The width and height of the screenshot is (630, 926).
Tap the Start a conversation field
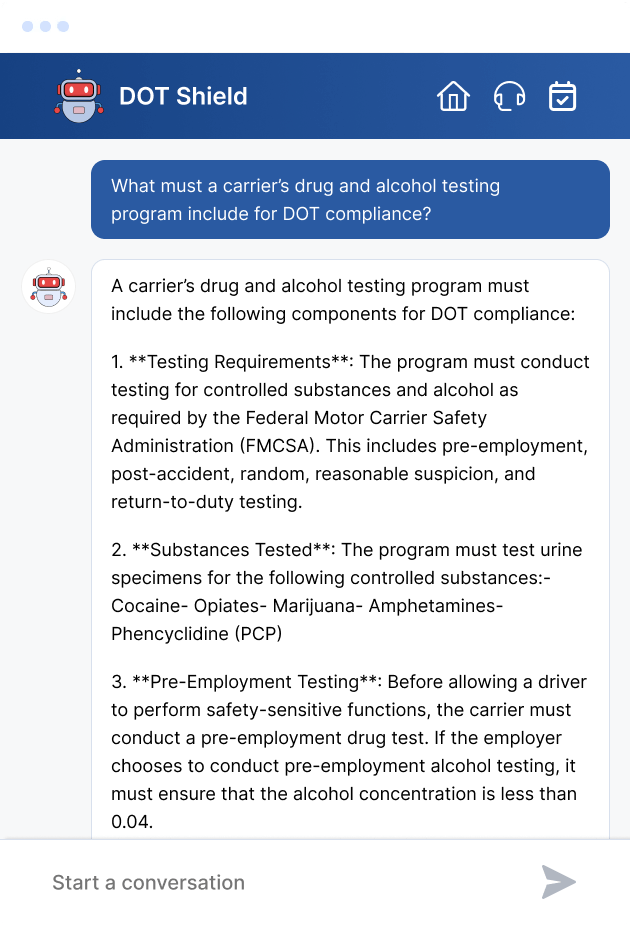point(280,882)
